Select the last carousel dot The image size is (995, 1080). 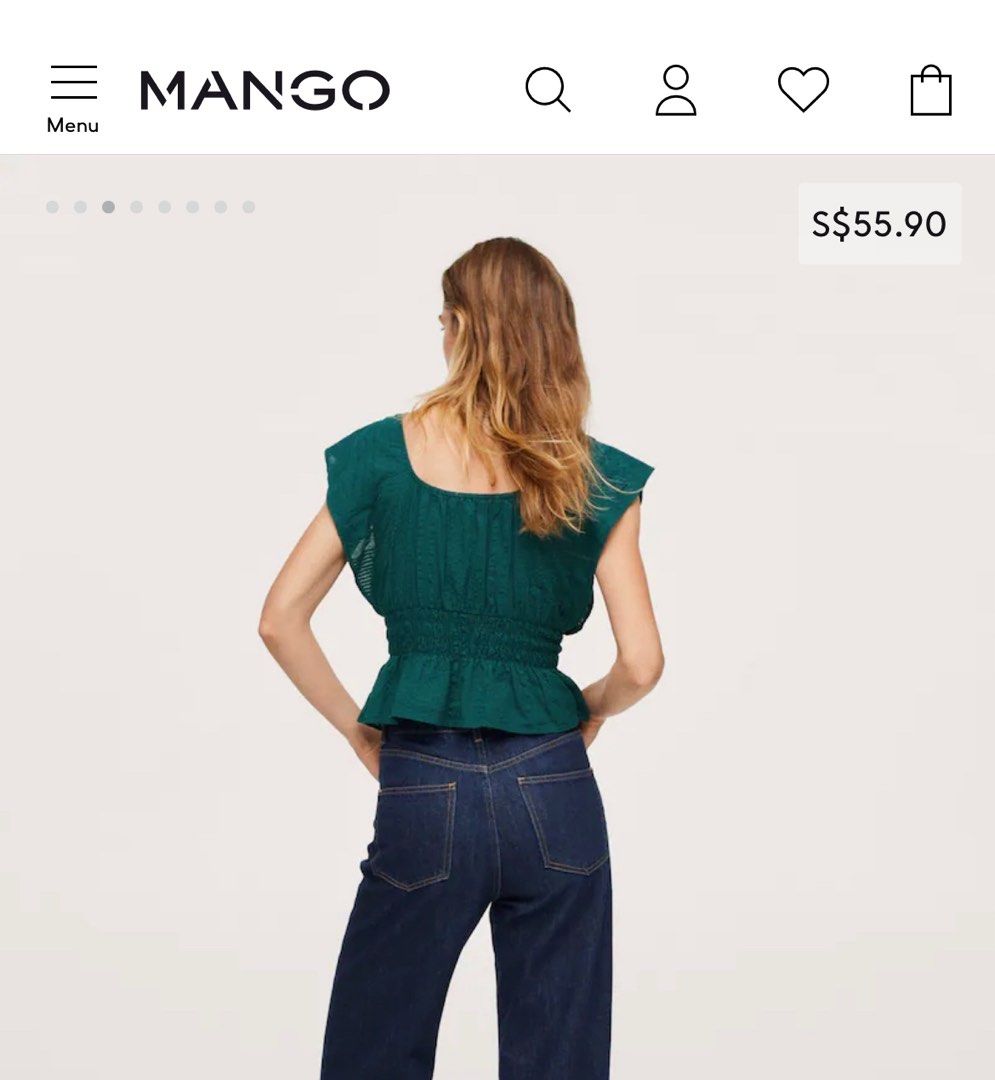point(249,208)
